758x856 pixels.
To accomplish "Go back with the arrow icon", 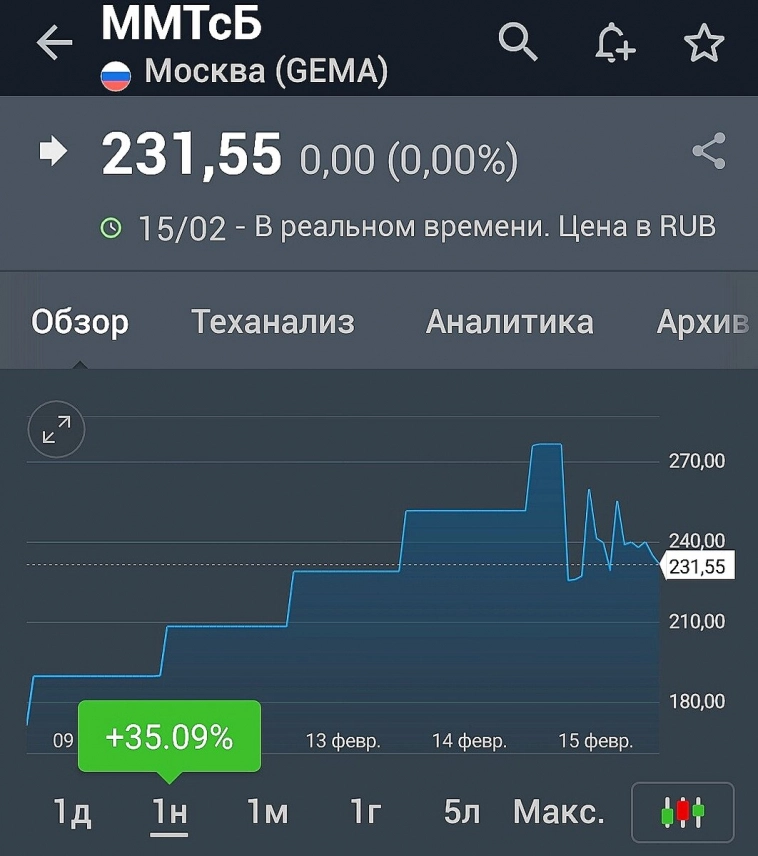I will [x=55, y=41].
